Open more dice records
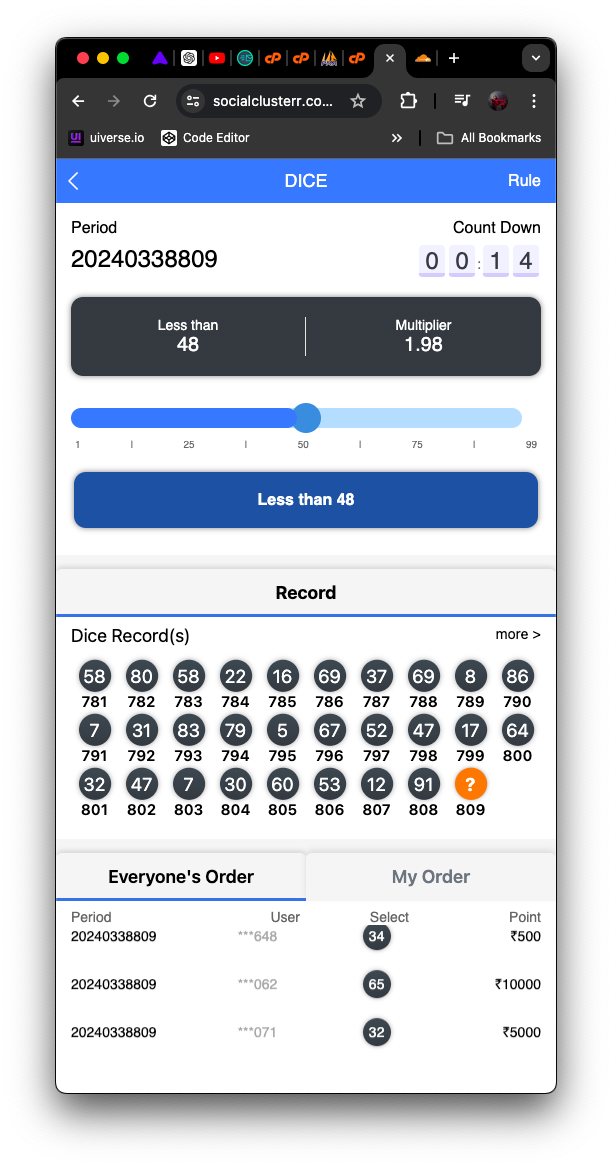 coord(517,634)
